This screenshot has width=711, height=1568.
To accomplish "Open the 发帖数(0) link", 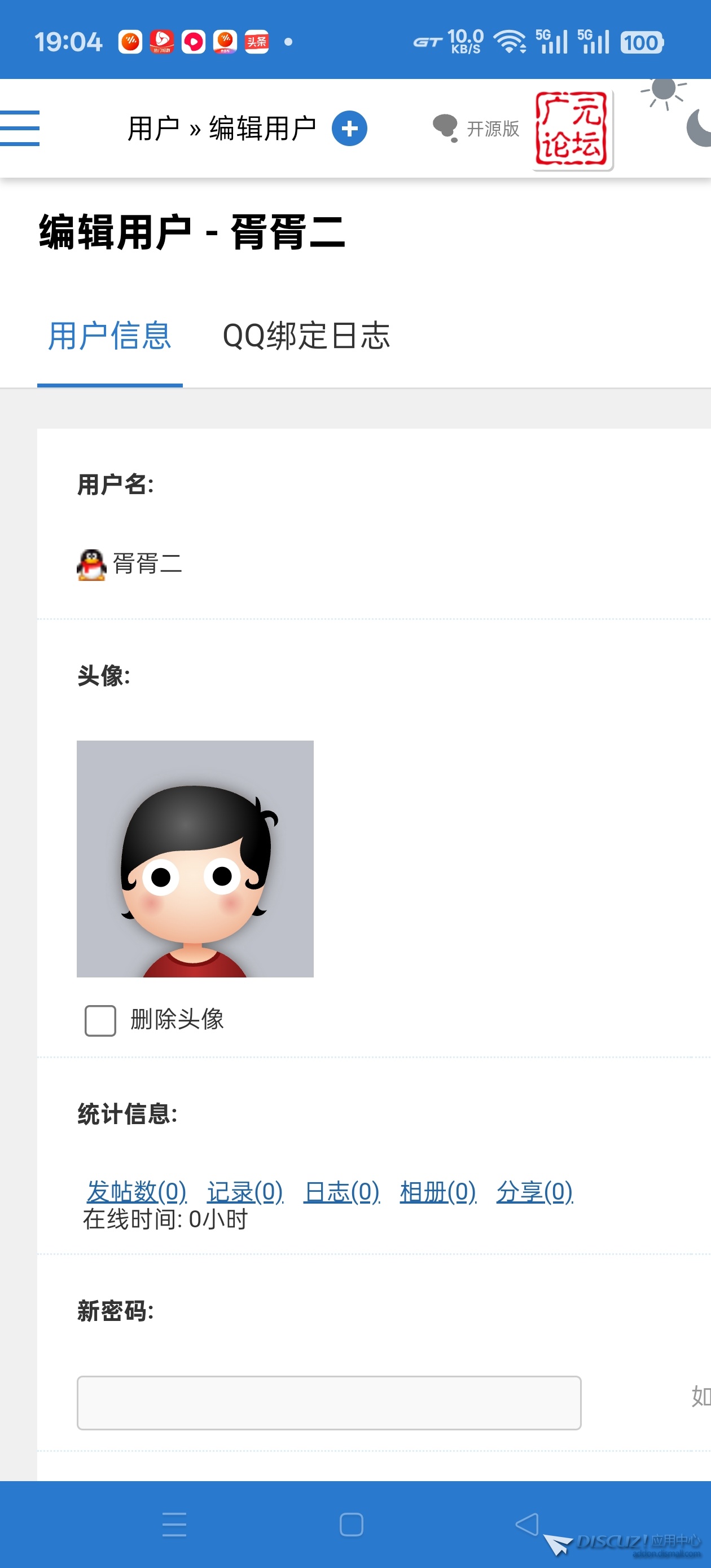I will click(137, 1191).
